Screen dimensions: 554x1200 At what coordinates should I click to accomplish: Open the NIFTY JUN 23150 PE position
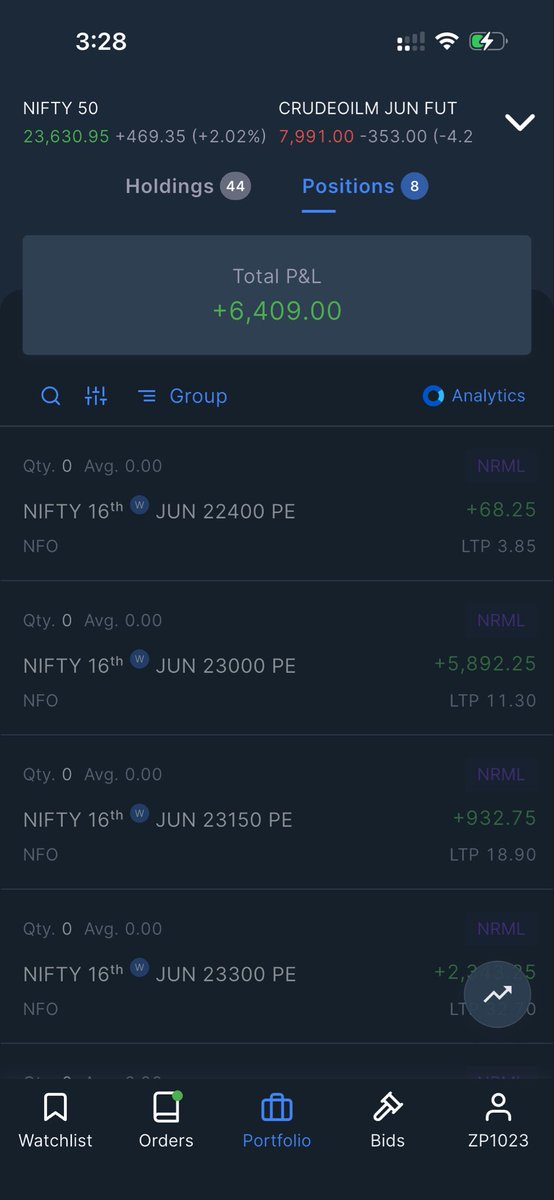tap(277, 813)
